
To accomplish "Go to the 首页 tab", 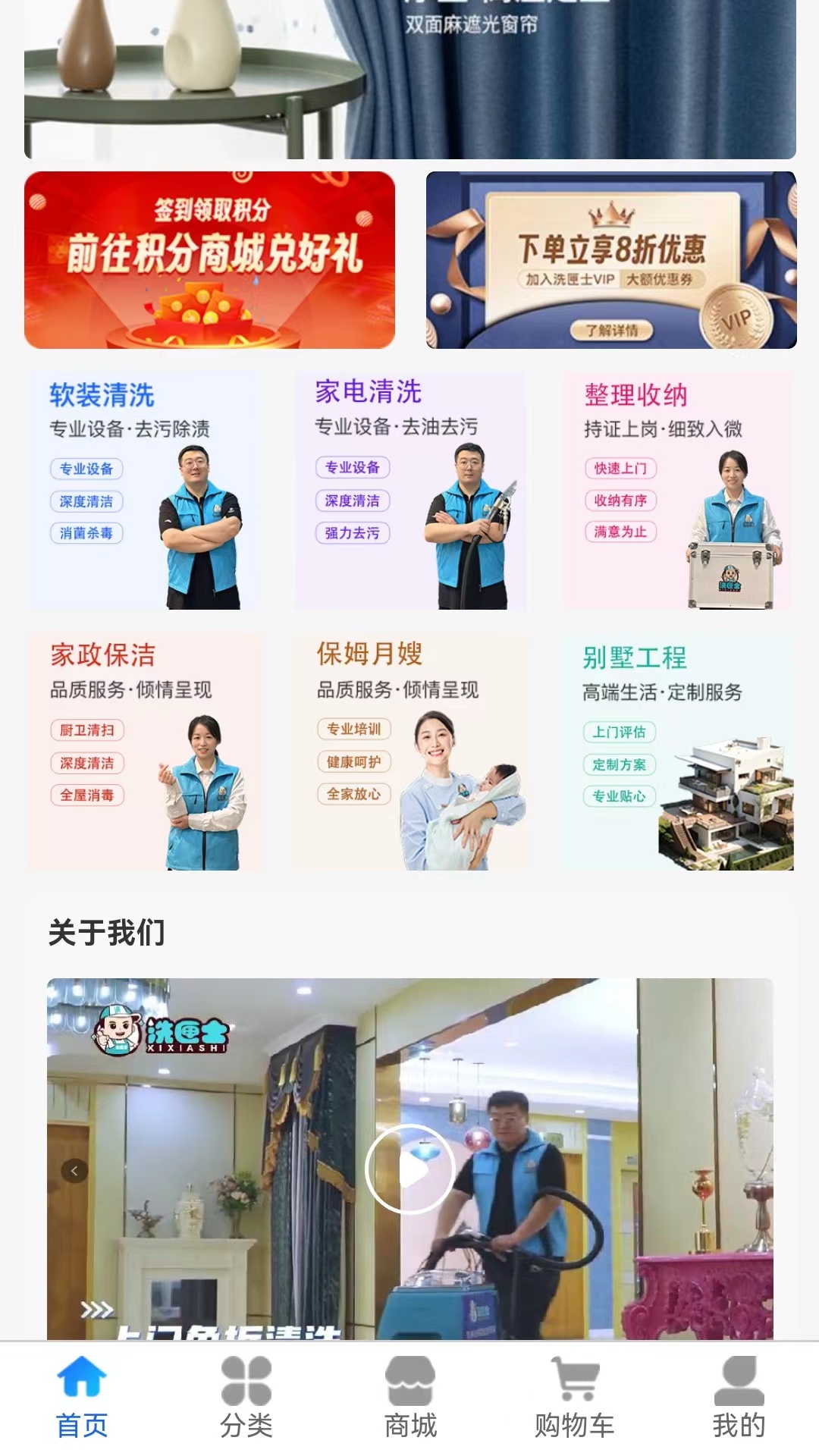I will [x=82, y=1397].
